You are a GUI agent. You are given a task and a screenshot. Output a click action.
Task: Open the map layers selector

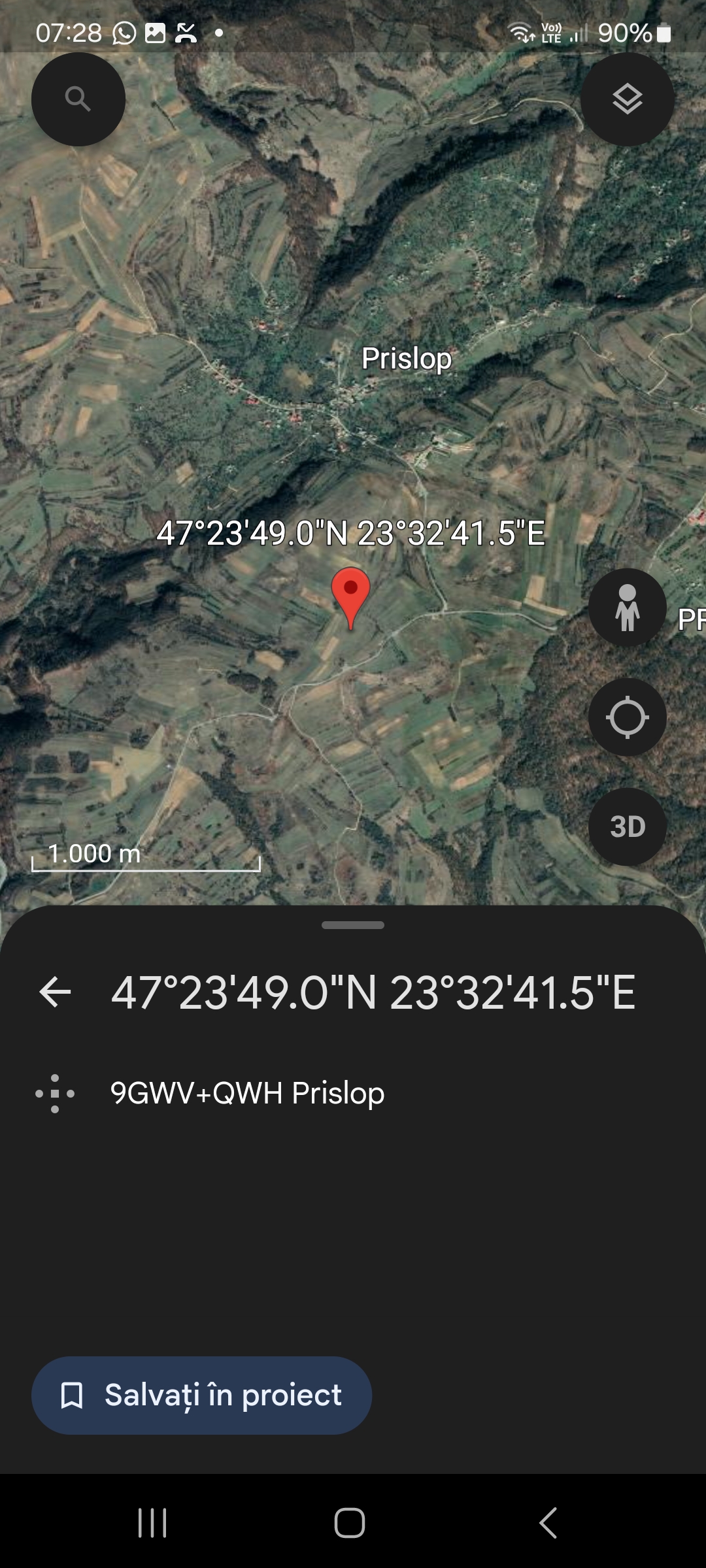627,99
